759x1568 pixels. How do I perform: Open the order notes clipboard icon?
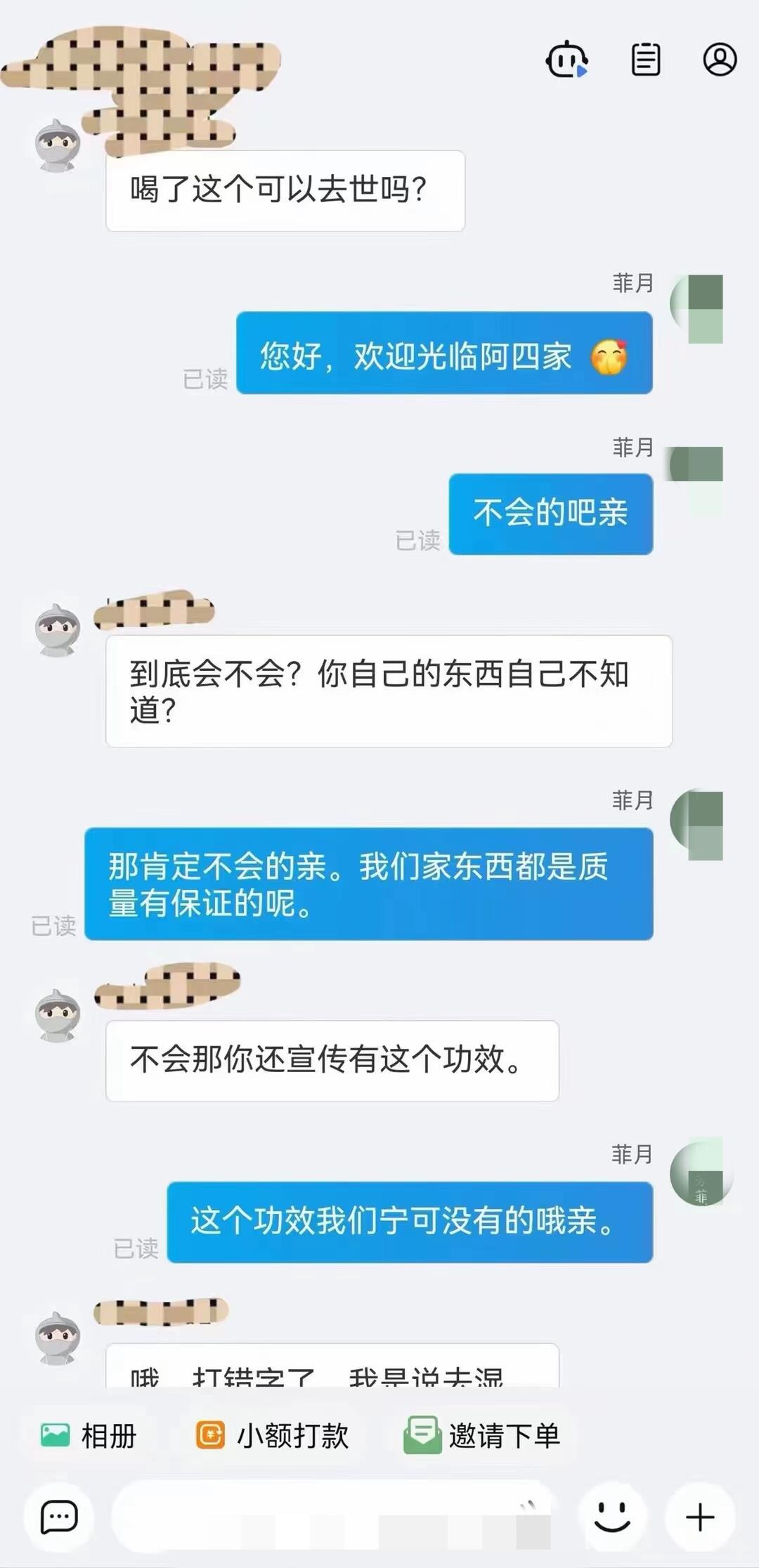coord(645,60)
